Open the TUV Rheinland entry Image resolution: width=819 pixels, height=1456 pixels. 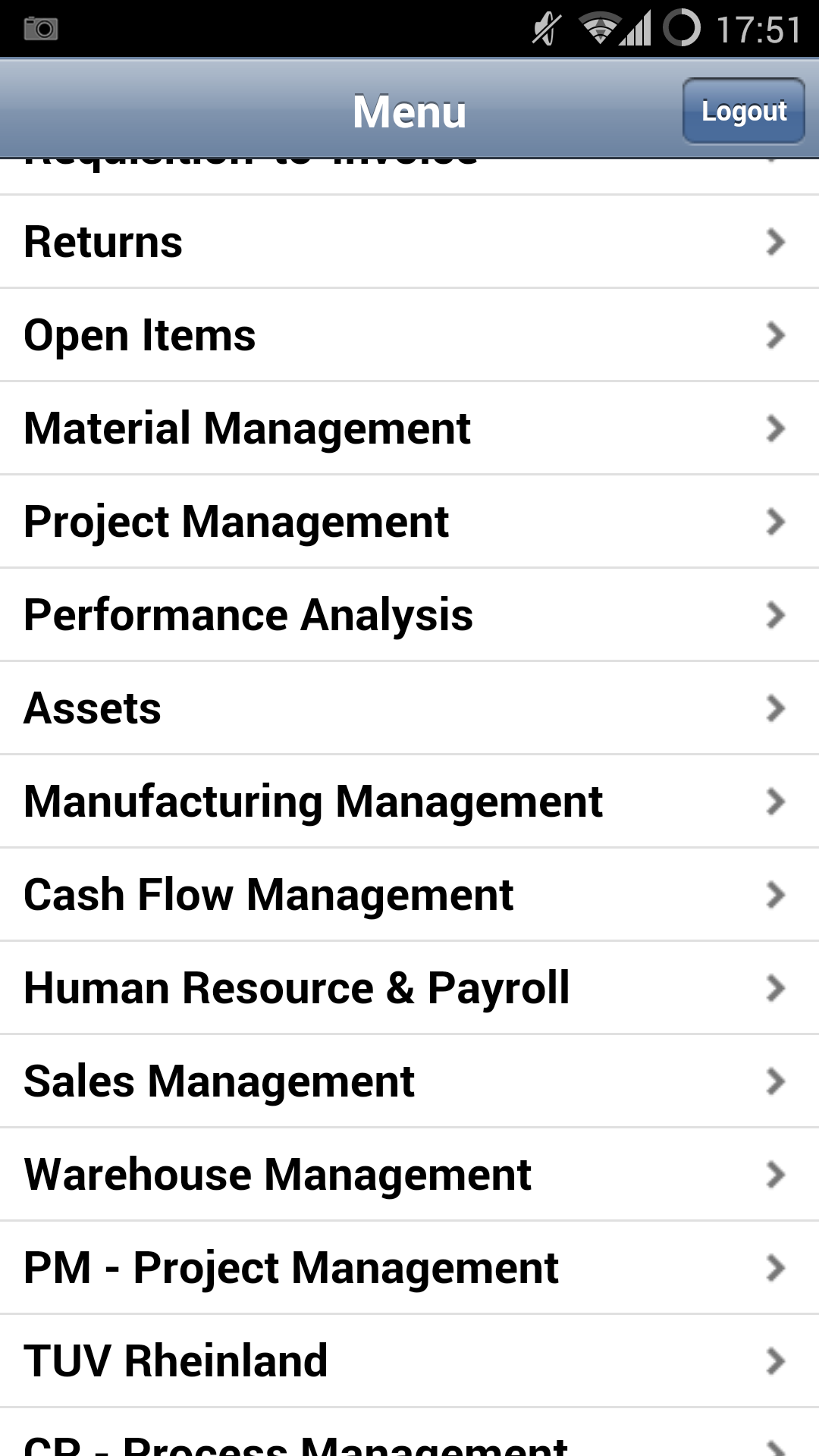point(409,1361)
